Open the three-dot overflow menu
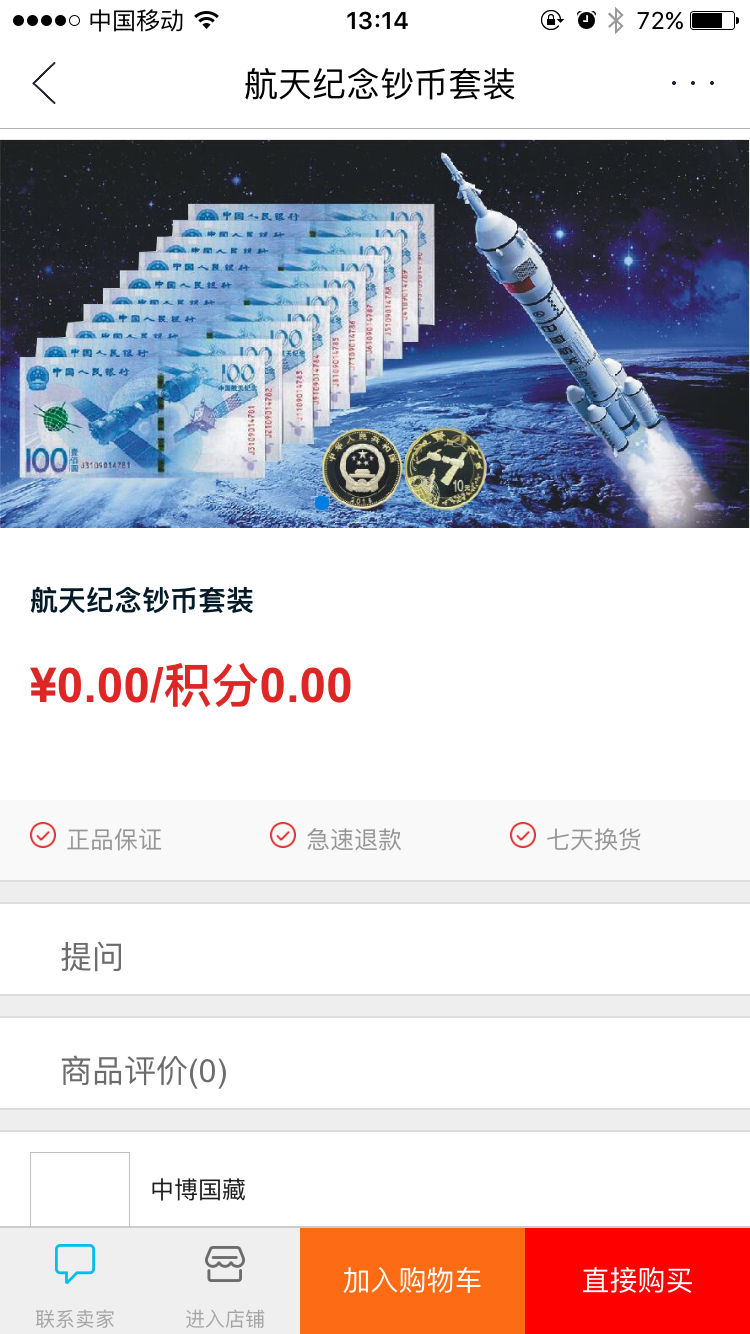 pyautogui.click(x=693, y=83)
